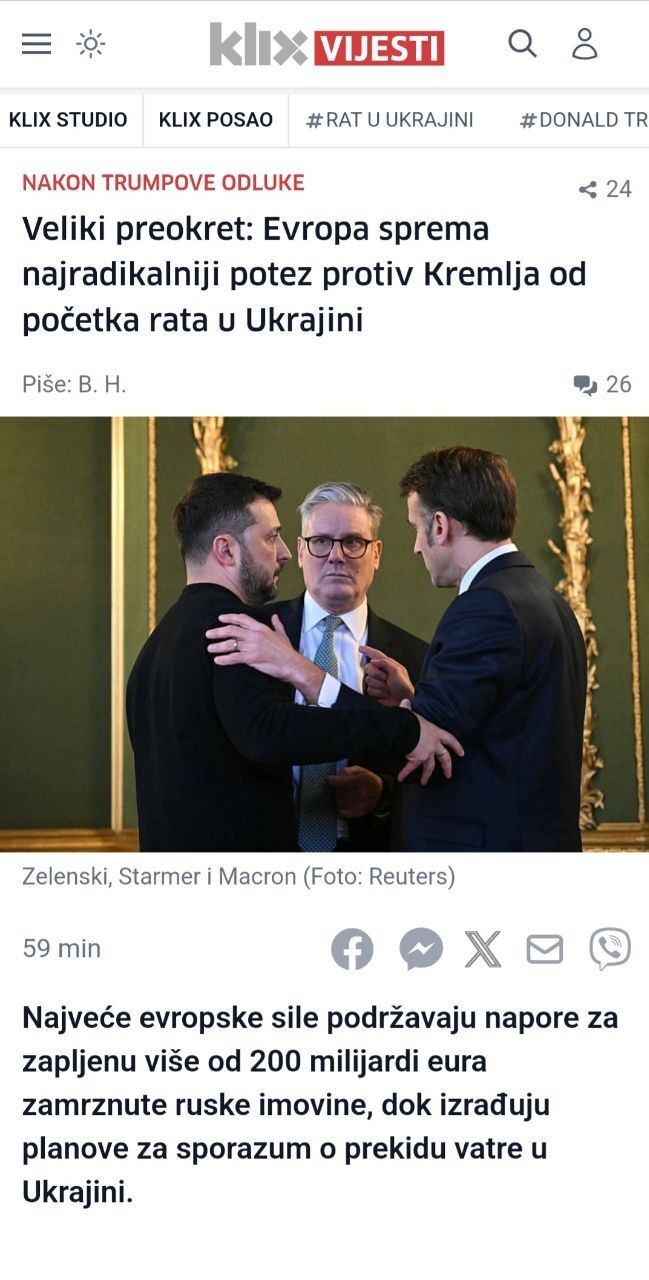Open the user profile icon

click(x=584, y=44)
